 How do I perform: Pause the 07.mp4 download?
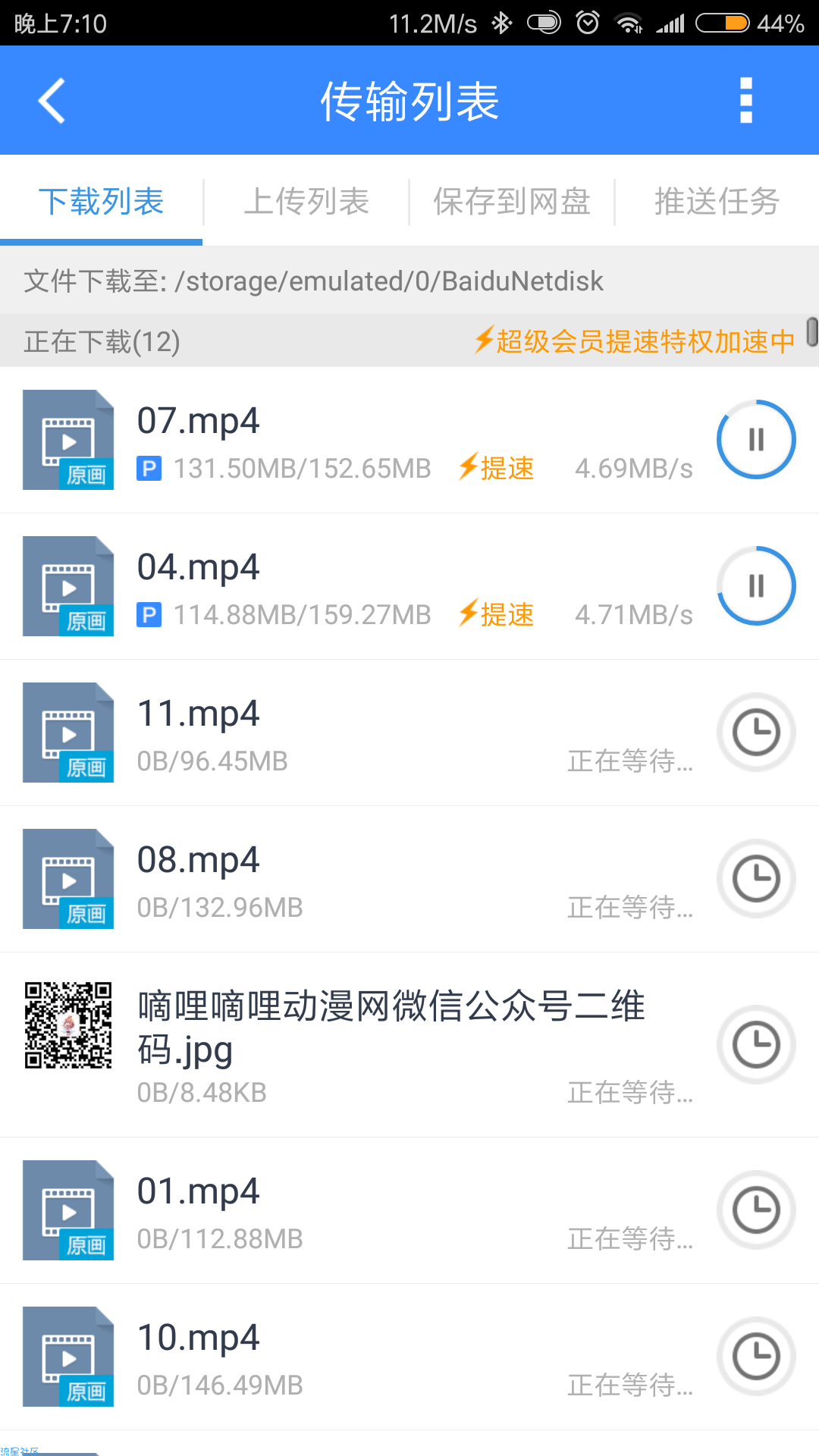click(756, 440)
